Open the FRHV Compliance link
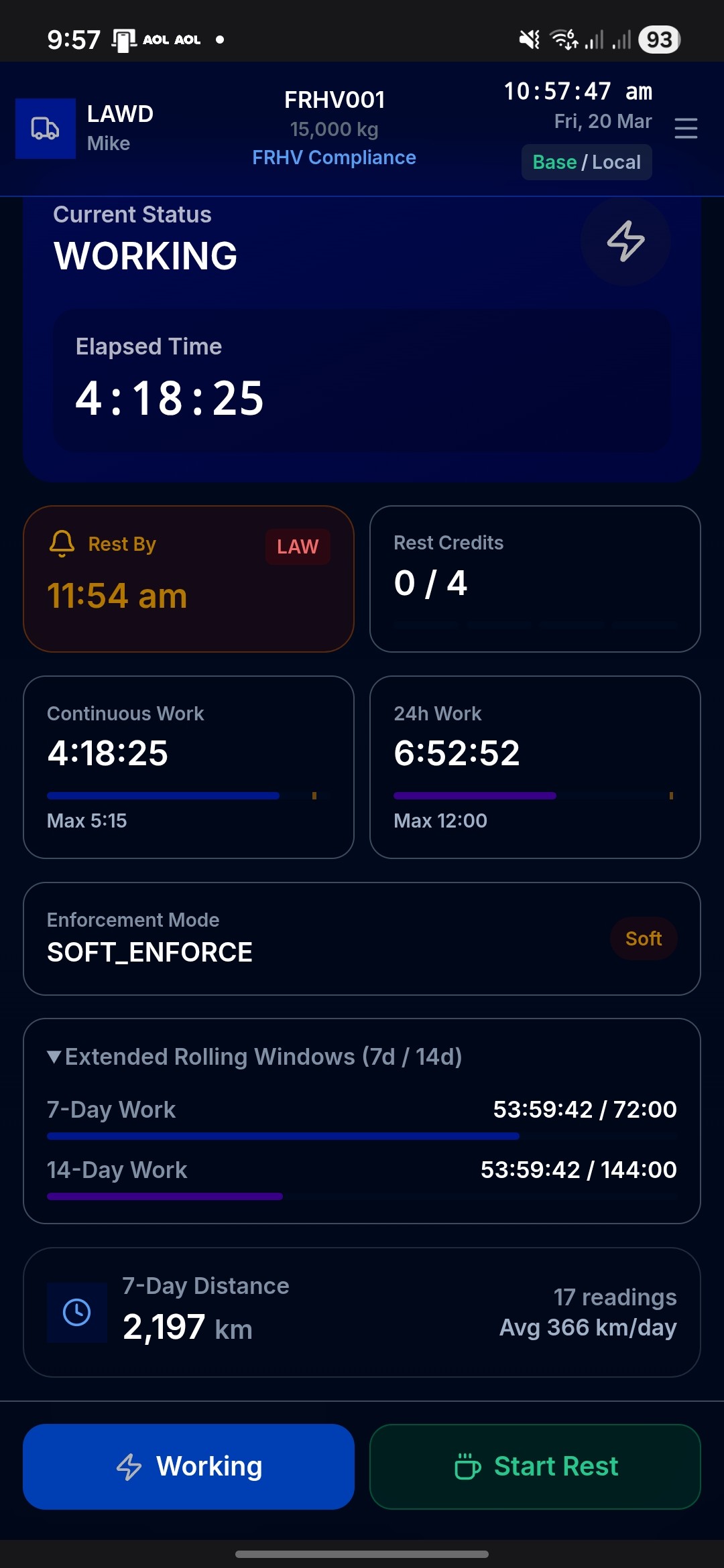 pyautogui.click(x=334, y=157)
